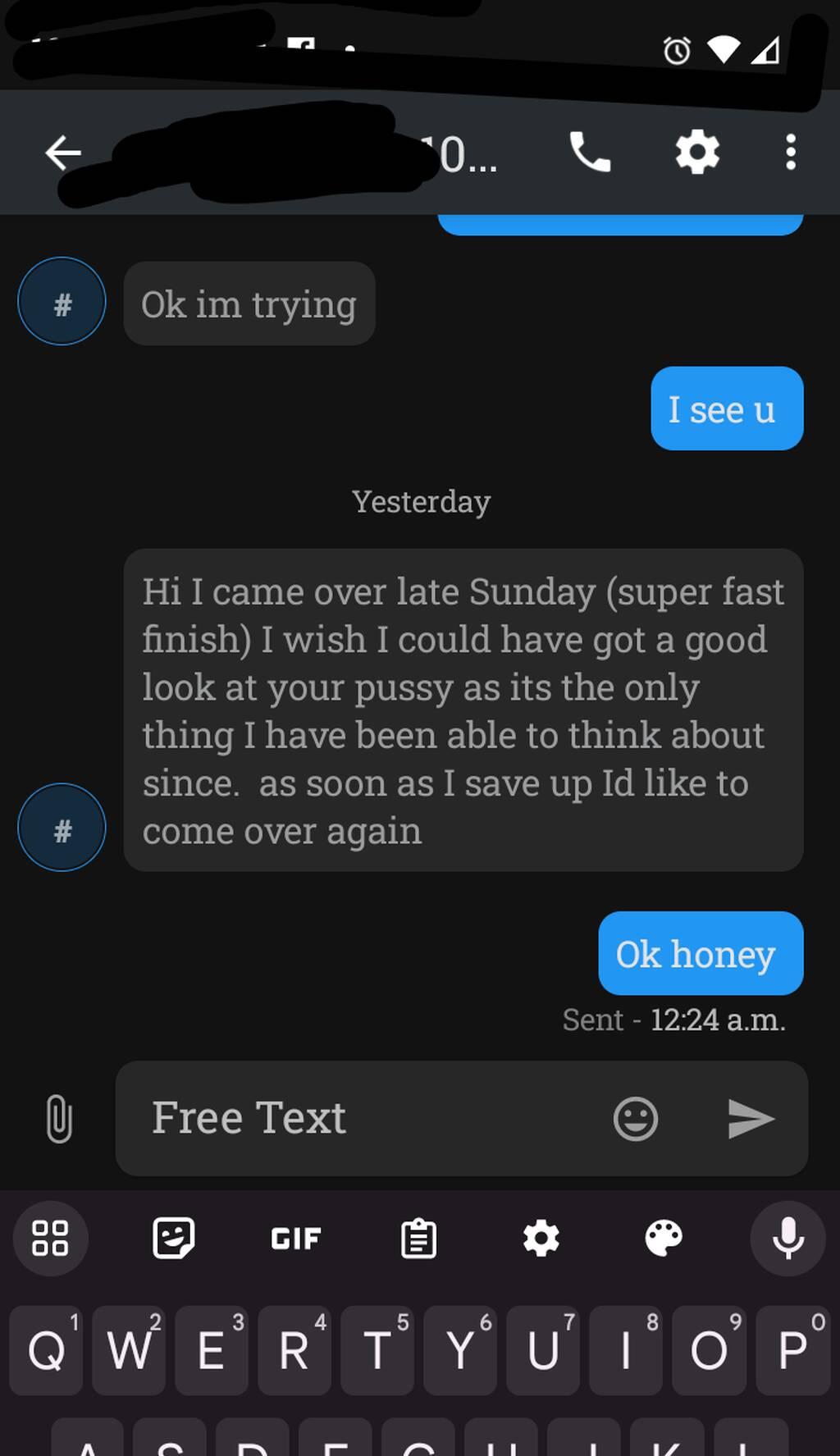Image resolution: width=840 pixels, height=1456 pixels.
Task: Open the keyboard's four-squares menu
Action: pyautogui.click(x=50, y=1238)
